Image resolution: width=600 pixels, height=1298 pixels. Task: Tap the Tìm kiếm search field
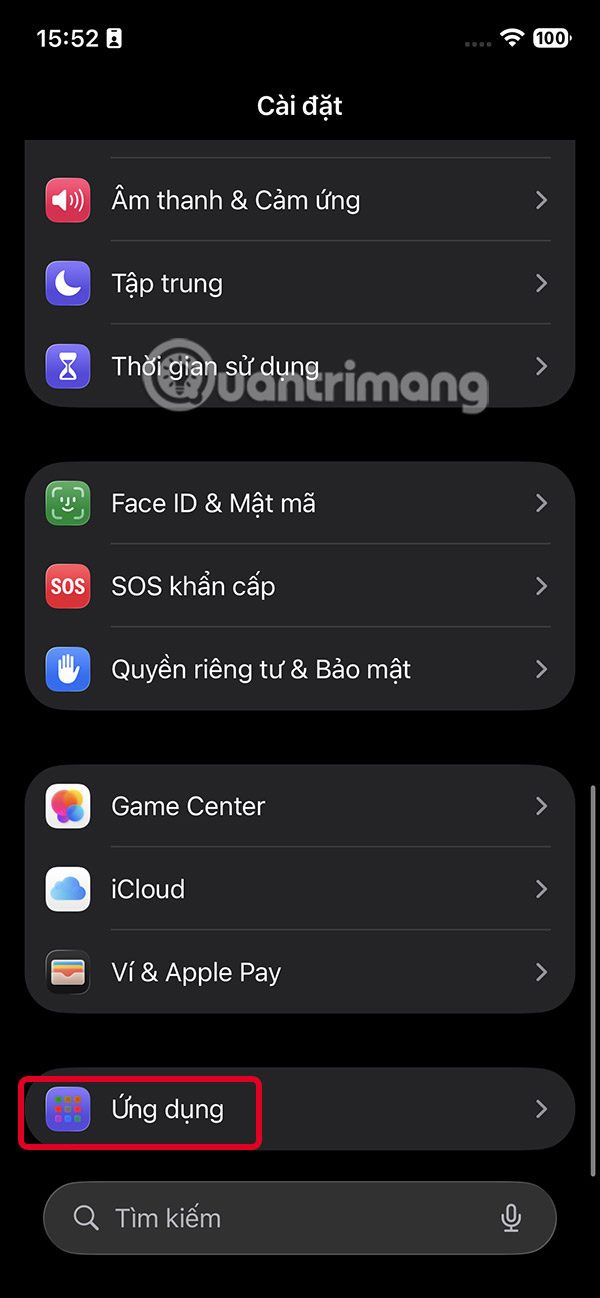coord(280,1218)
